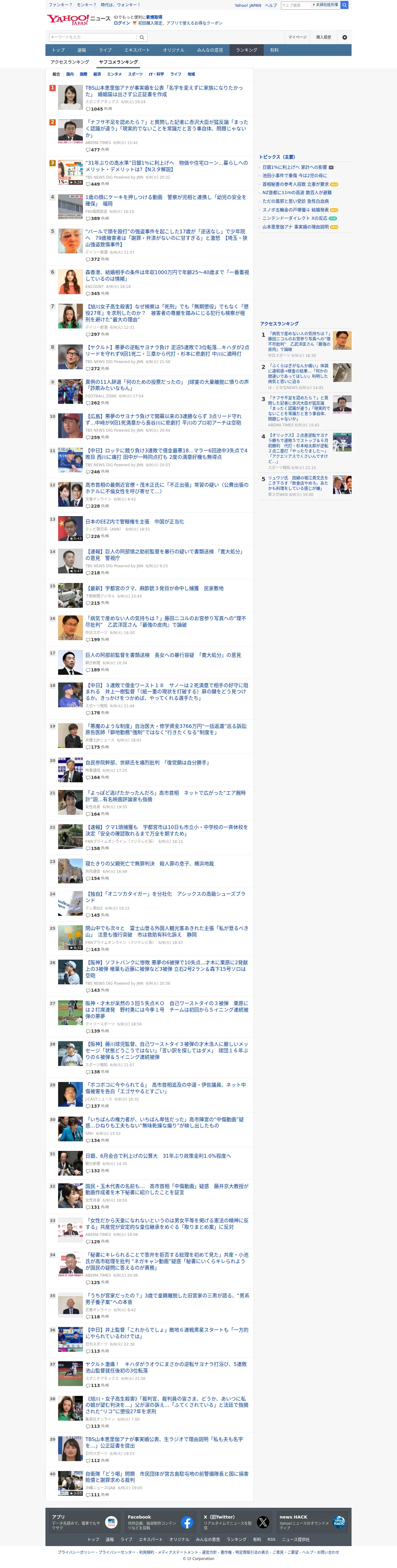The image size is (397, 1568).
Task: Switch to アクセスランキング tab
Action: [70, 62]
